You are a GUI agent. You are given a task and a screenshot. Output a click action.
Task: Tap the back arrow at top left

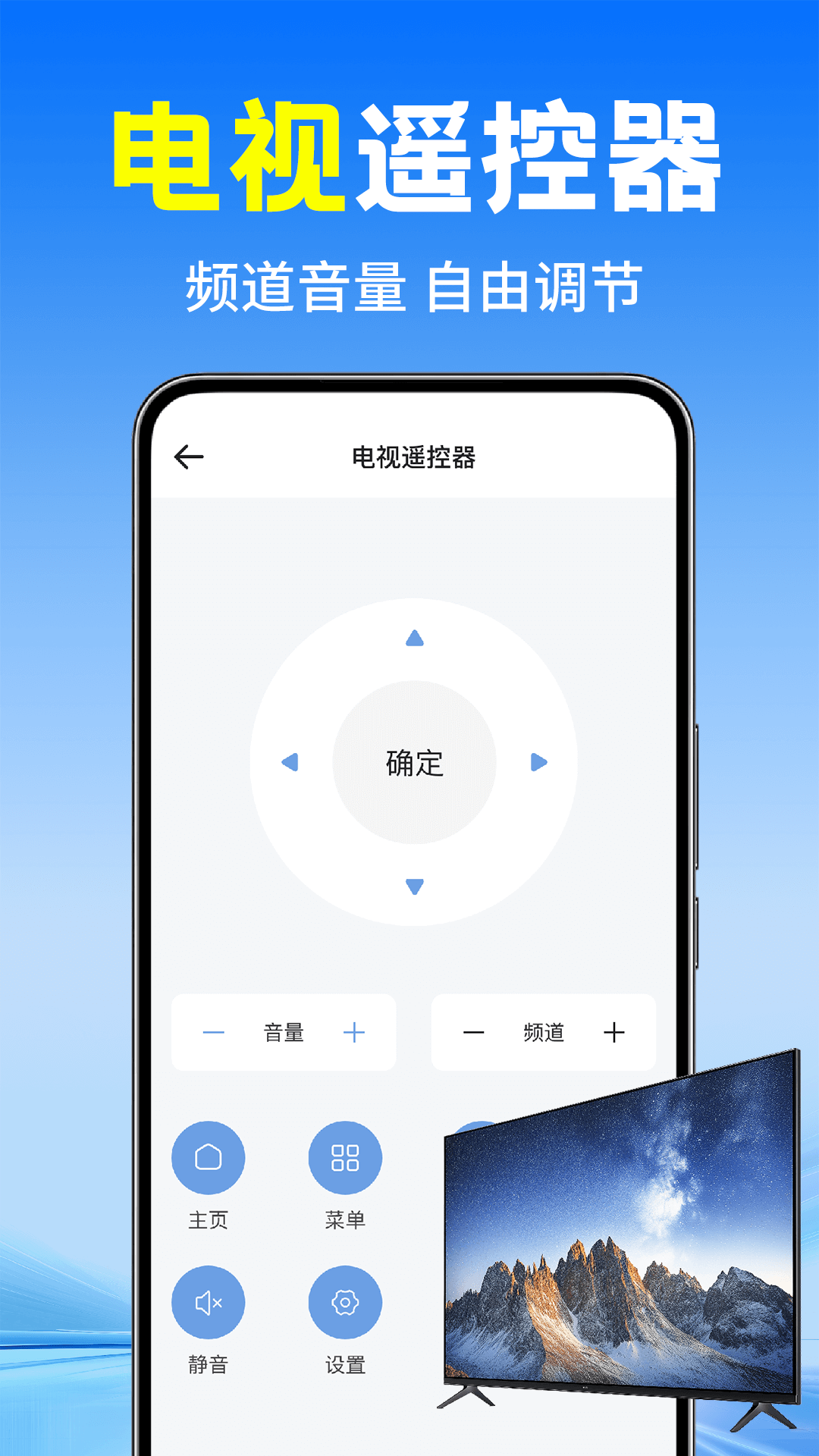tap(190, 455)
